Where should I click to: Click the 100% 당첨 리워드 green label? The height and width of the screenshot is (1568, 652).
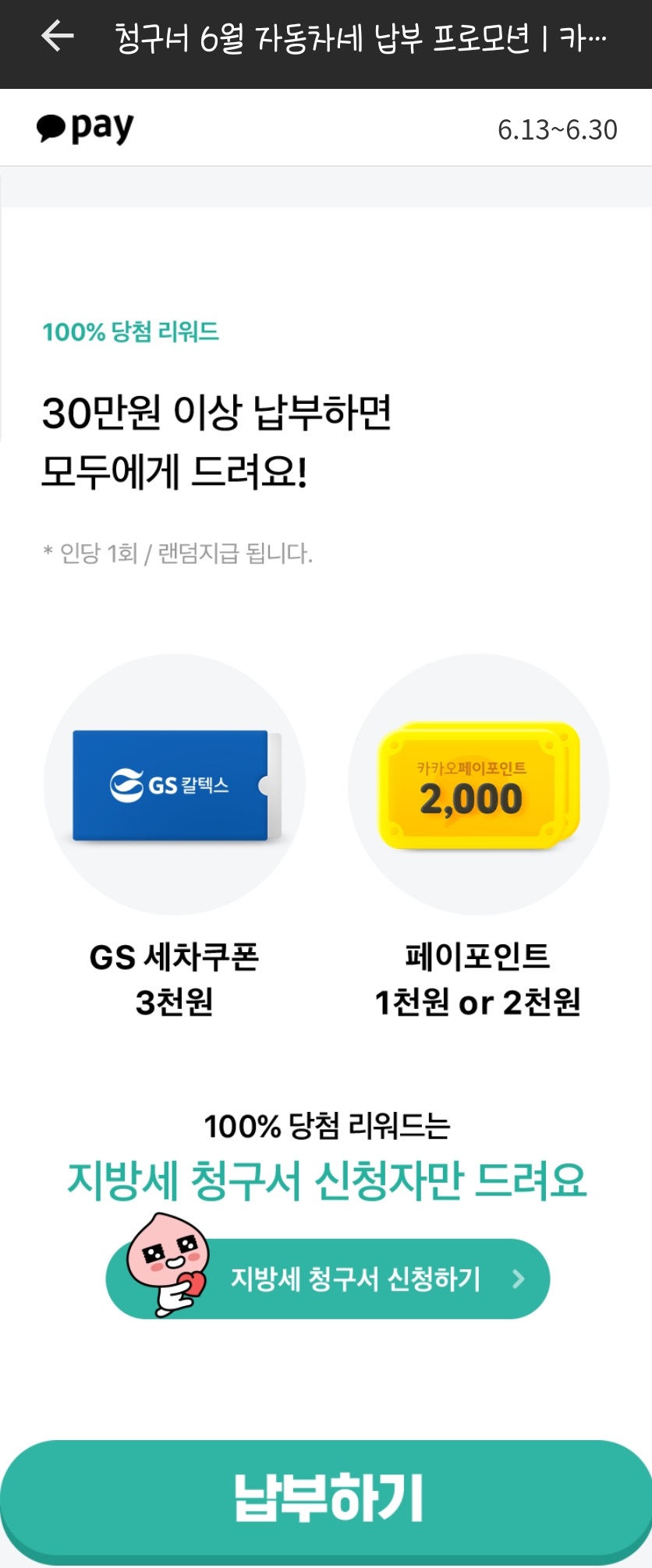click(131, 332)
